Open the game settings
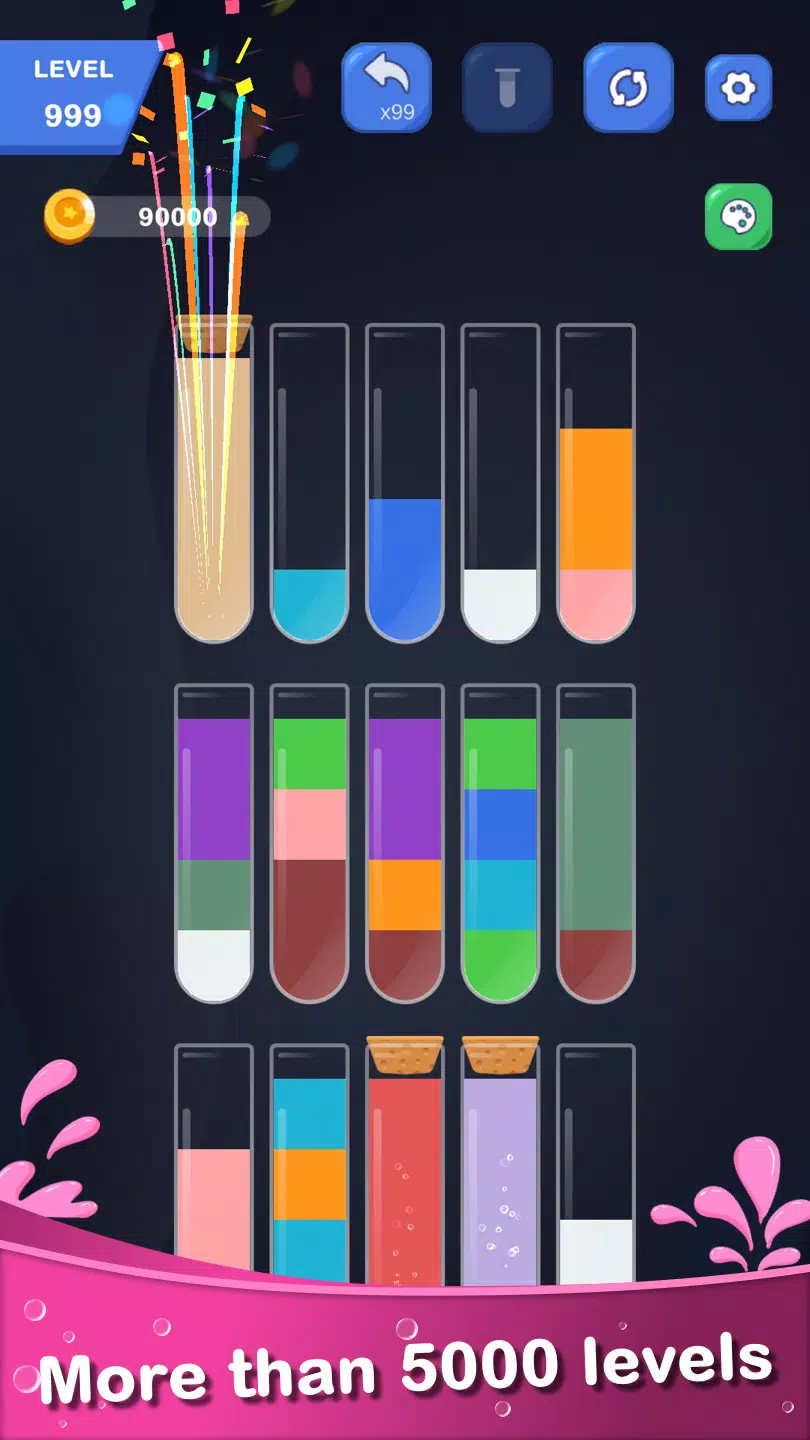 tap(738, 88)
